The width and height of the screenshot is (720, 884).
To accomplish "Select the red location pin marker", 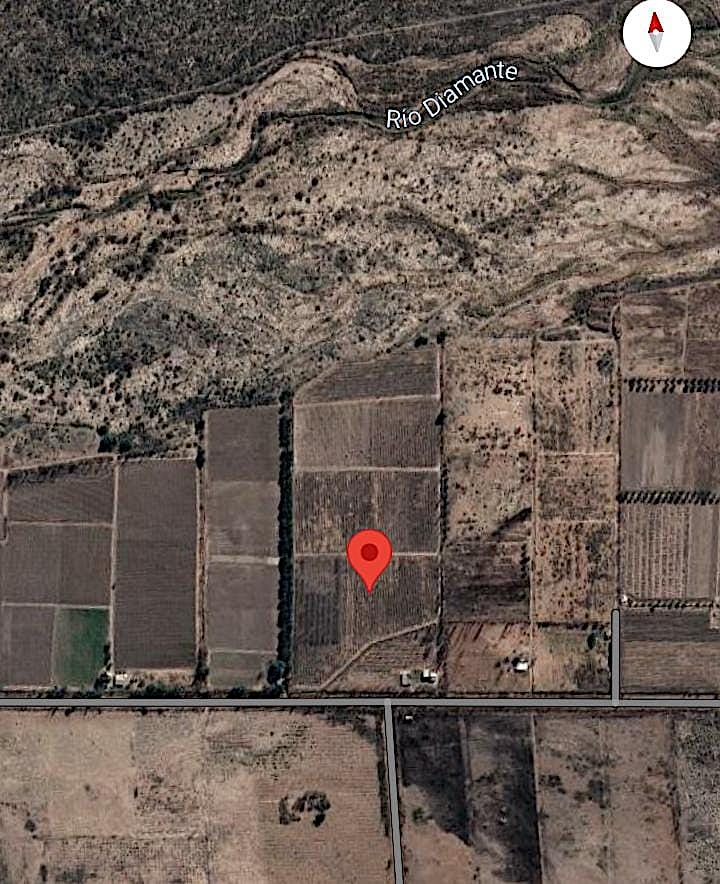I will tap(369, 556).
